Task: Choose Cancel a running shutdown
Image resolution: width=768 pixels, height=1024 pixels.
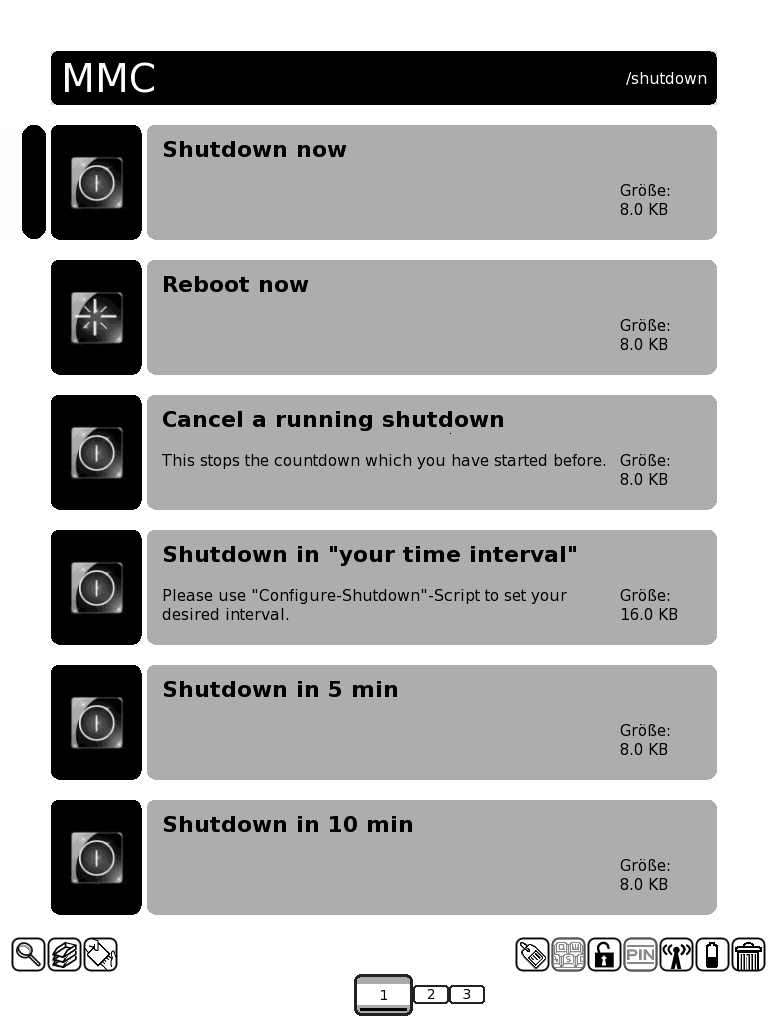Action: point(431,452)
